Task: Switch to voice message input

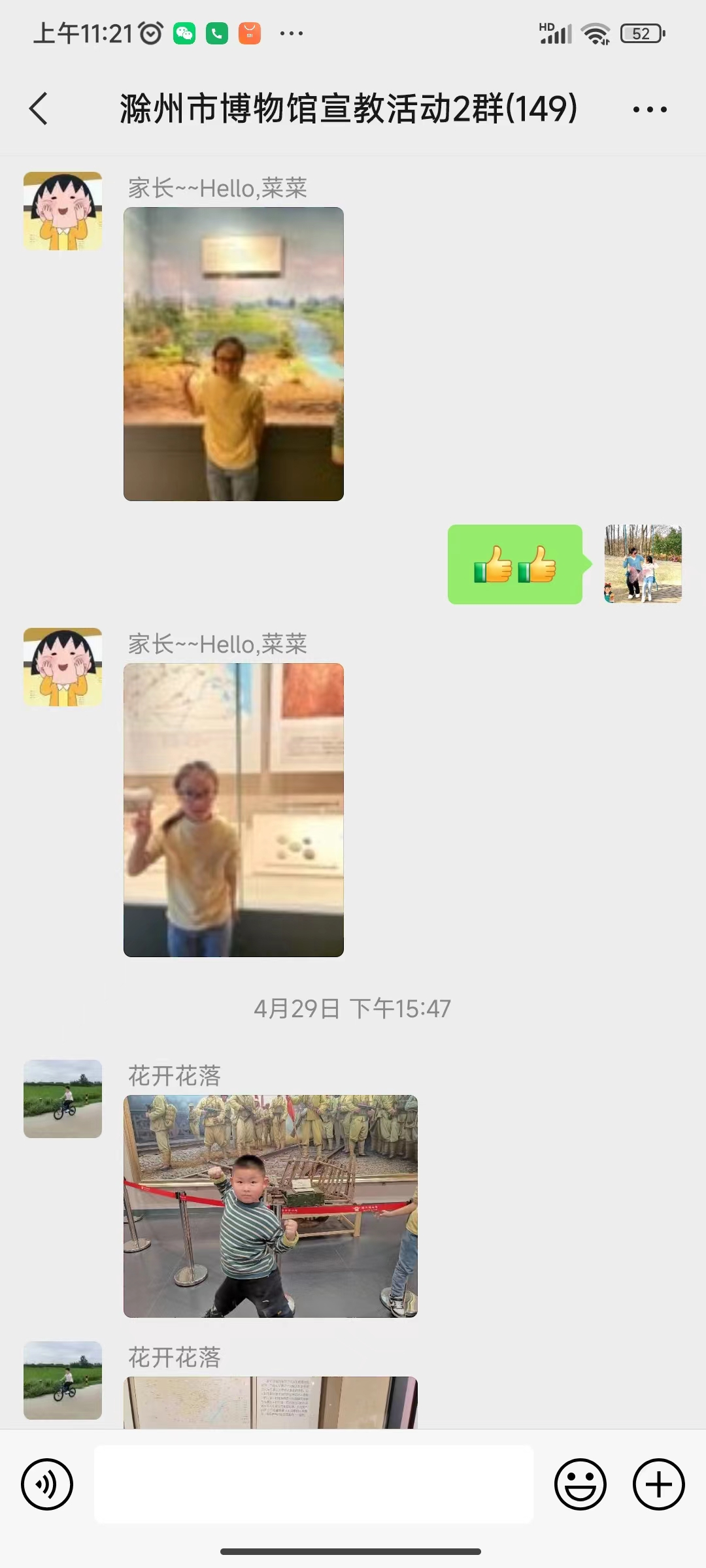Action: pyautogui.click(x=47, y=1484)
